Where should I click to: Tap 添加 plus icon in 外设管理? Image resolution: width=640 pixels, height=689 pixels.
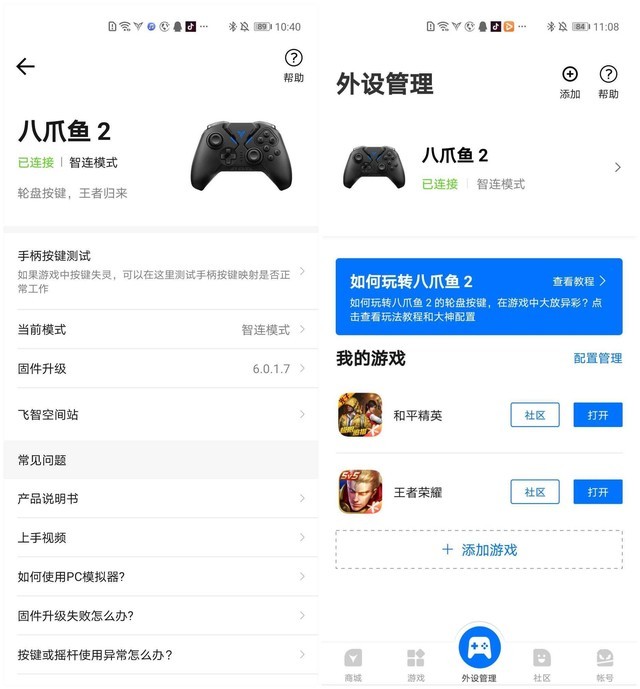click(x=570, y=77)
